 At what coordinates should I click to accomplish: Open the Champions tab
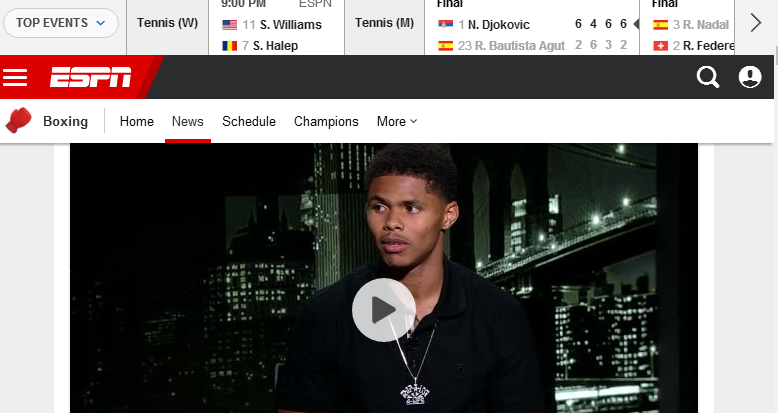326,121
